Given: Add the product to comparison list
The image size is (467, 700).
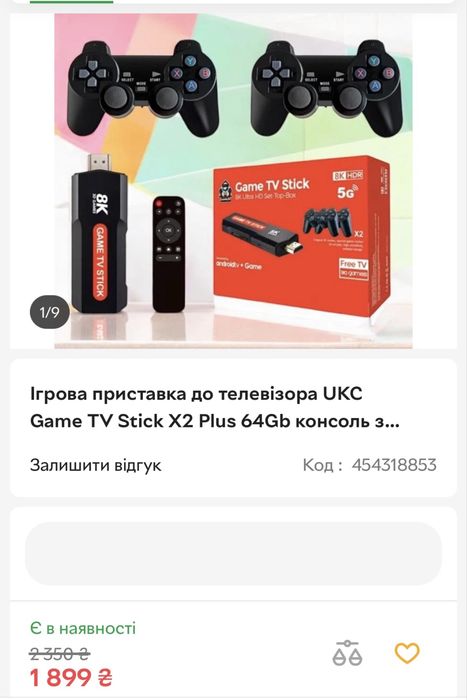Looking at the screenshot, I should (347, 653).
